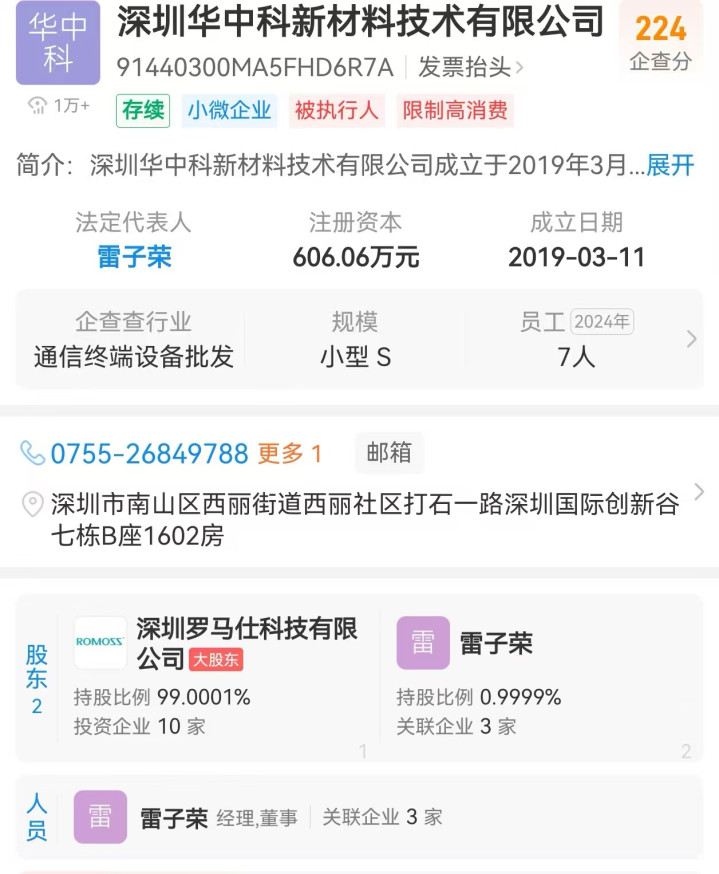Viewport: 719px width, 874px height.
Task: Open shareholder 雷子荣 with 0.9999% stake
Action: pos(496,643)
